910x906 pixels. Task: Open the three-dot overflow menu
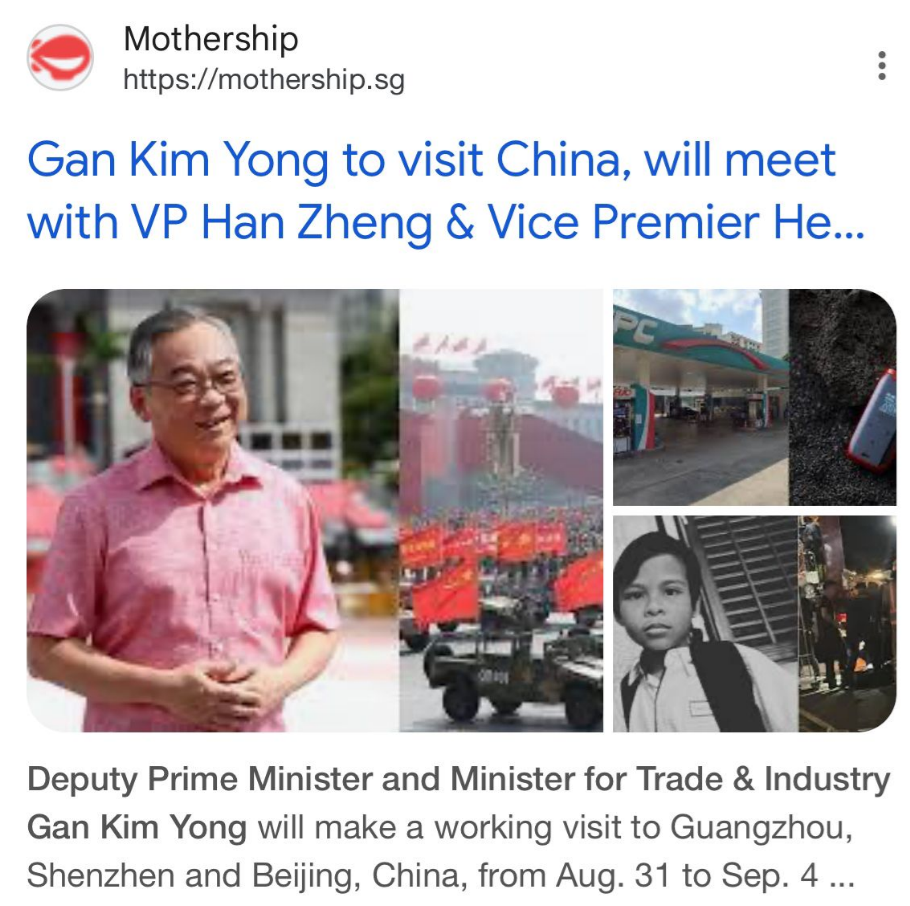(x=881, y=65)
